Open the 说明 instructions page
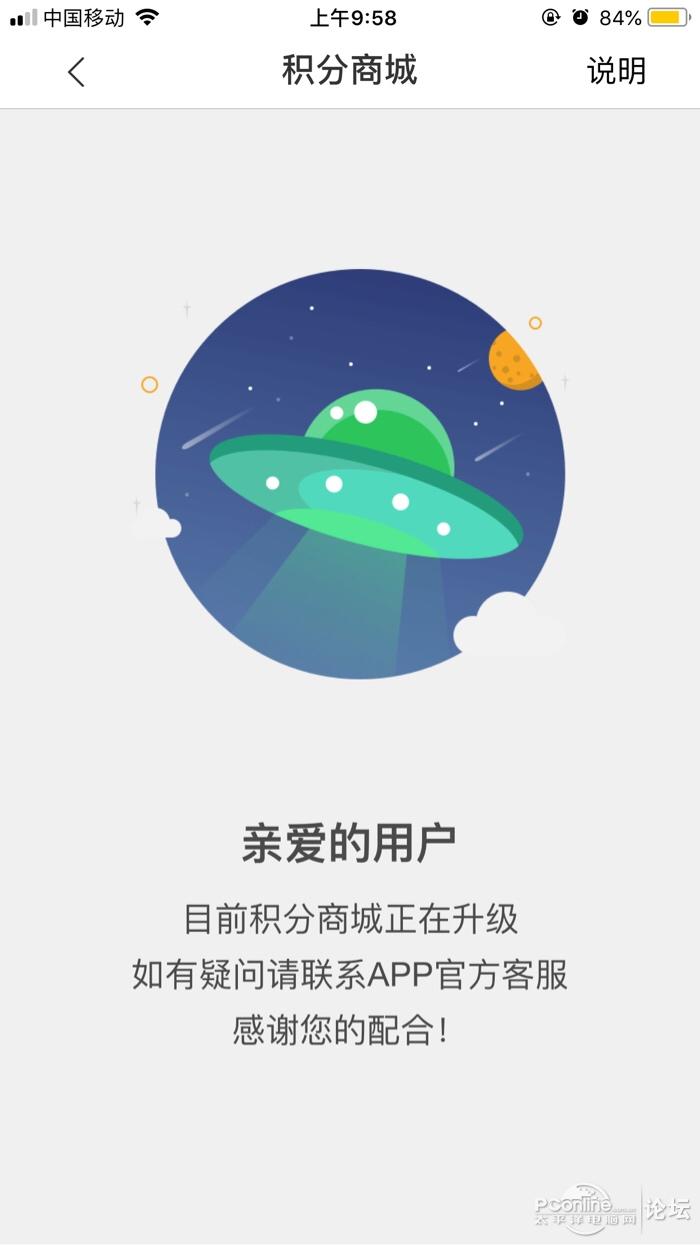The height and width of the screenshot is (1245, 700). pos(616,71)
